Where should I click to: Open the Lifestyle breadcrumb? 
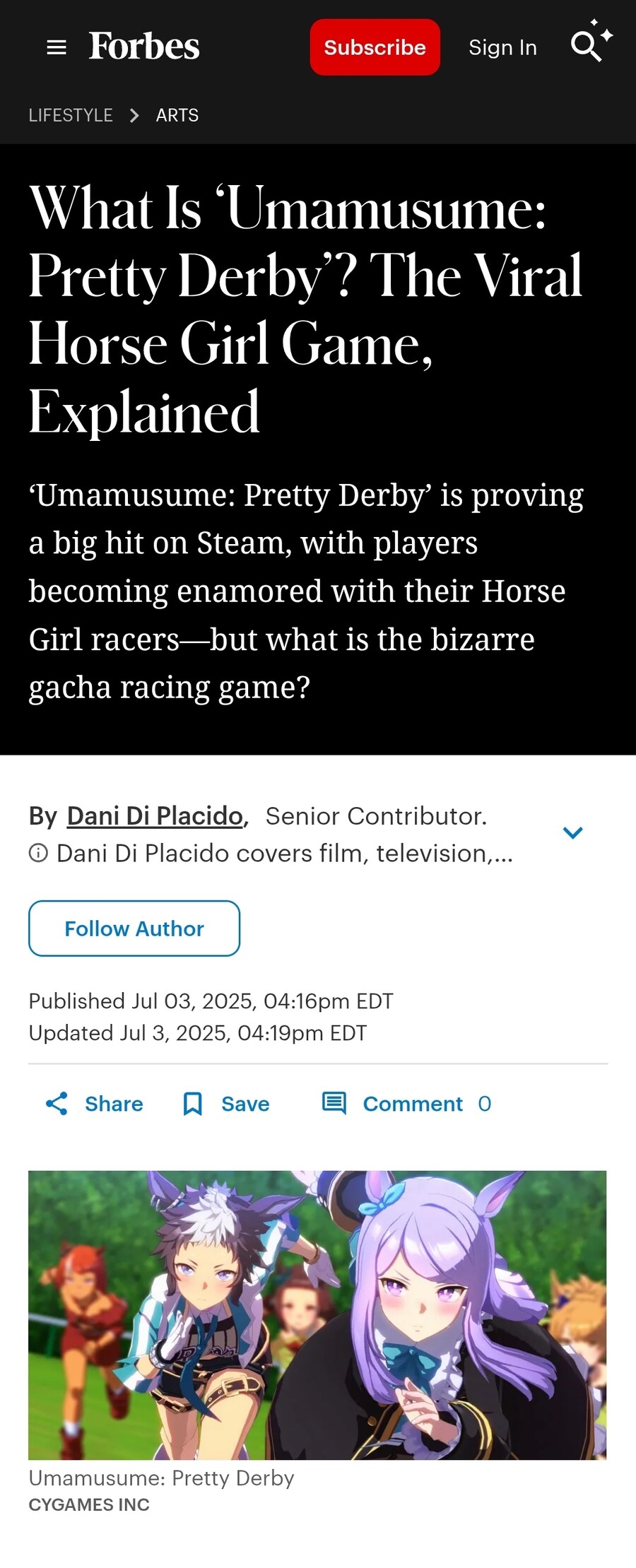[x=71, y=115]
